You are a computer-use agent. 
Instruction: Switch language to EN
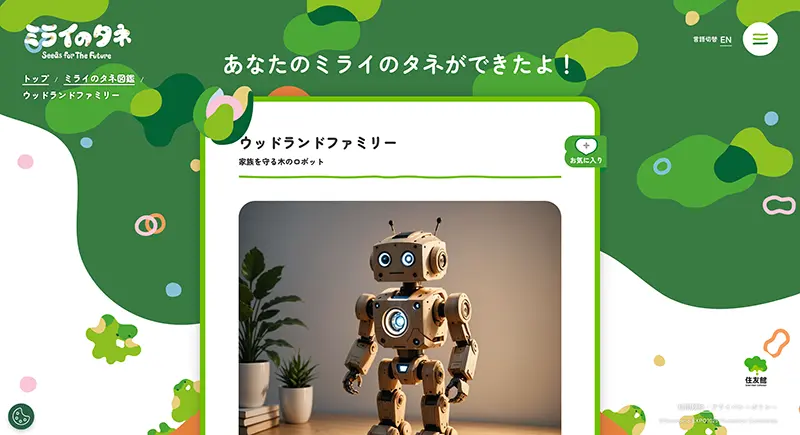coord(726,41)
